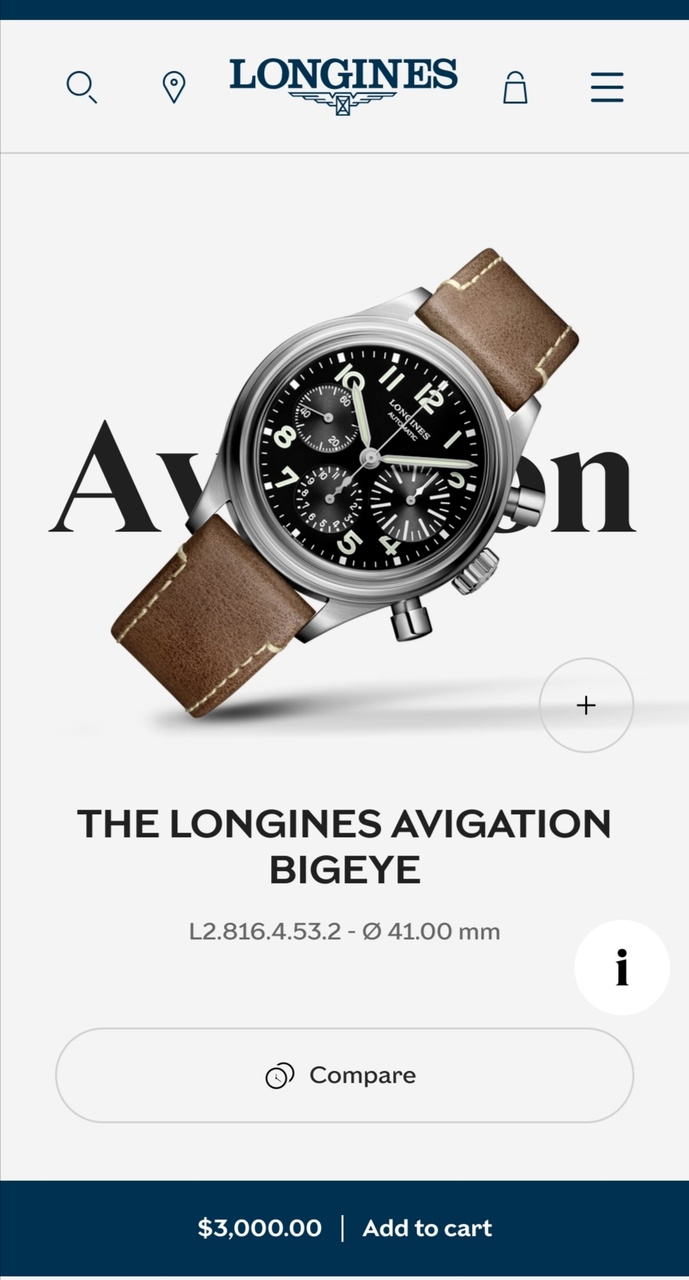Zoom watch image with plus button

coord(586,705)
